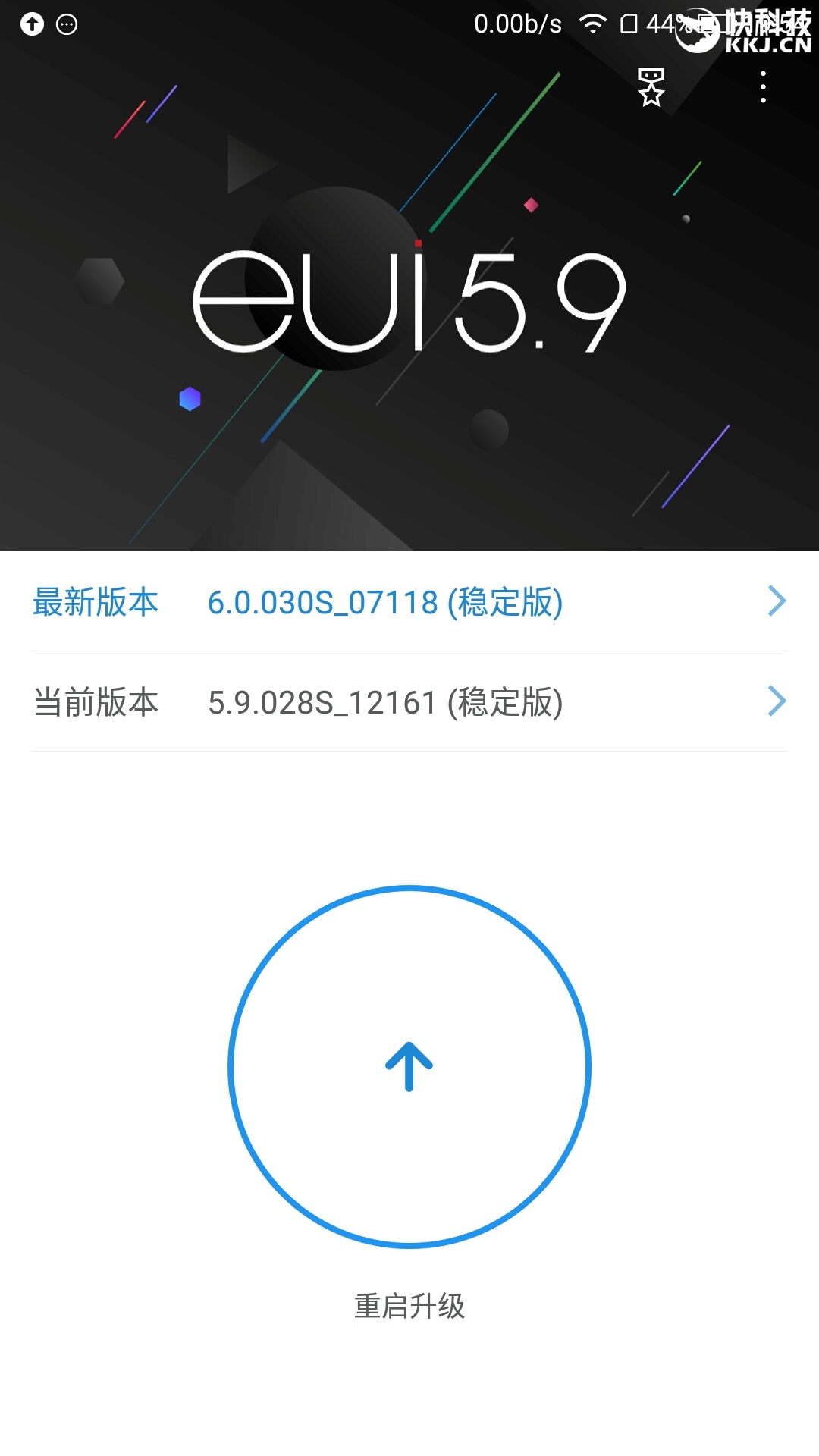819x1456 pixels.
Task: Tap the circular upgrade arrow button
Action: pyautogui.click(x=409, y=1066)
